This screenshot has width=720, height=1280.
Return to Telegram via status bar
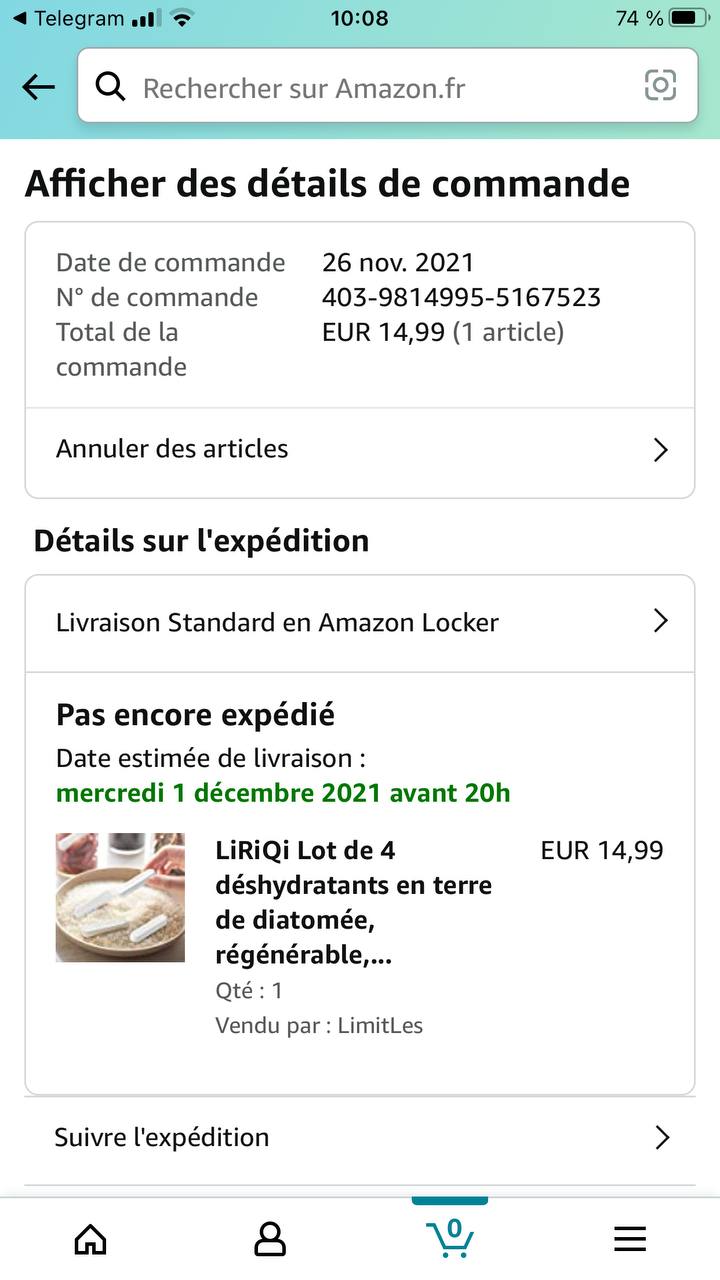[x=68, y=18]
